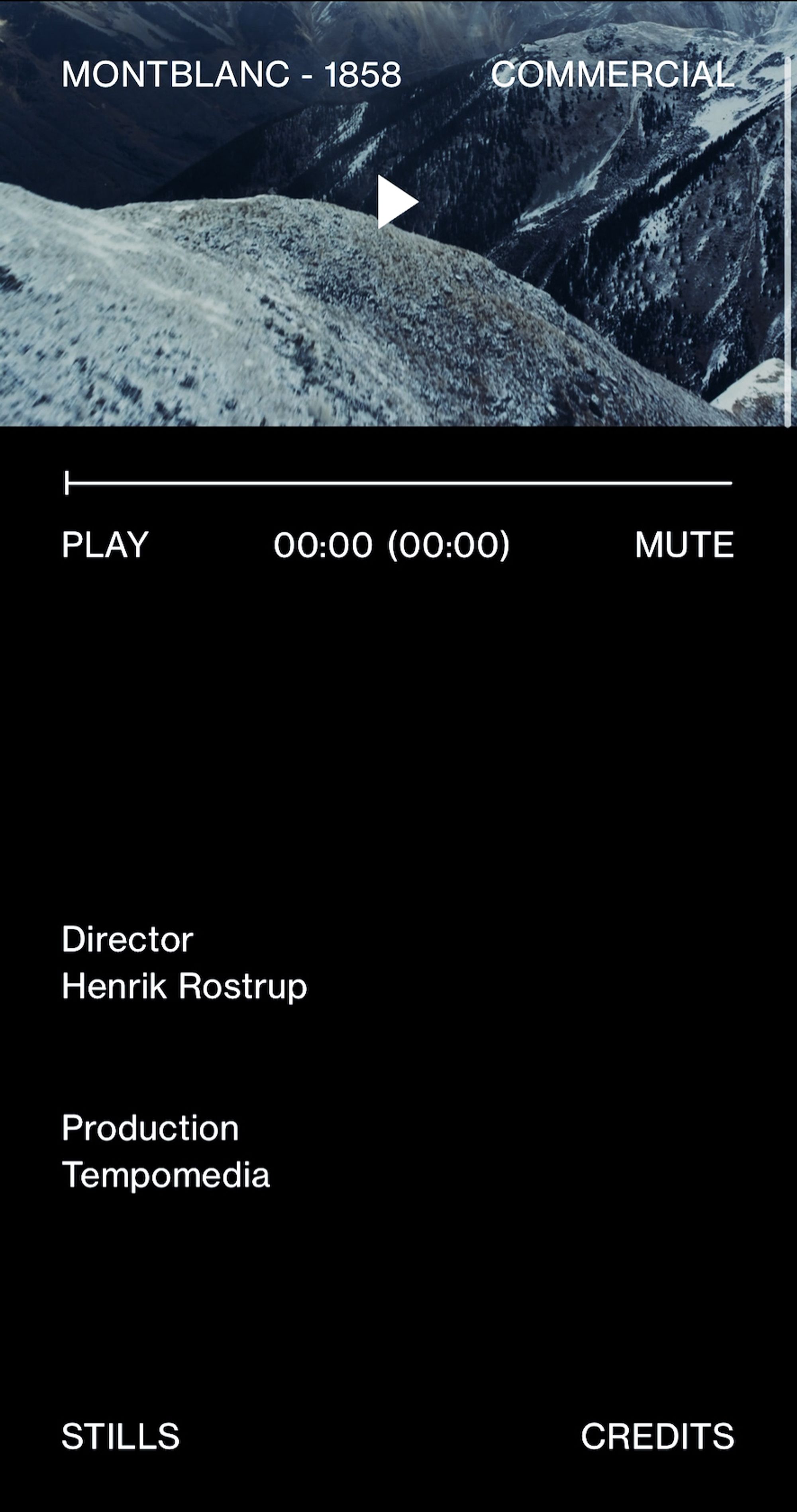Image resolution: width=797 pixels, height=1512 pixels.
Task: Open the COMMERCIAL category link
Action: coord(612,75)
